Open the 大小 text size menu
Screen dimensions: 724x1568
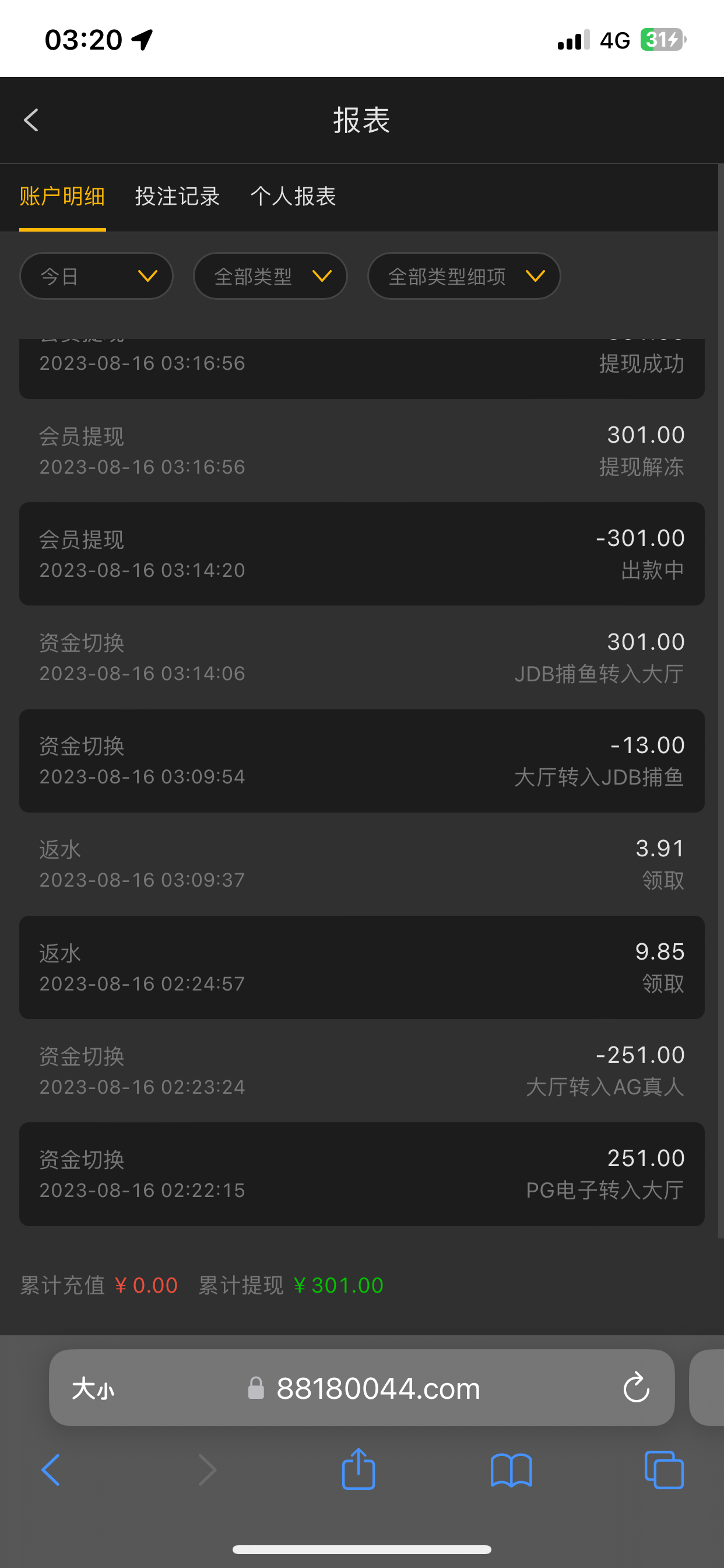[93, 1389]
